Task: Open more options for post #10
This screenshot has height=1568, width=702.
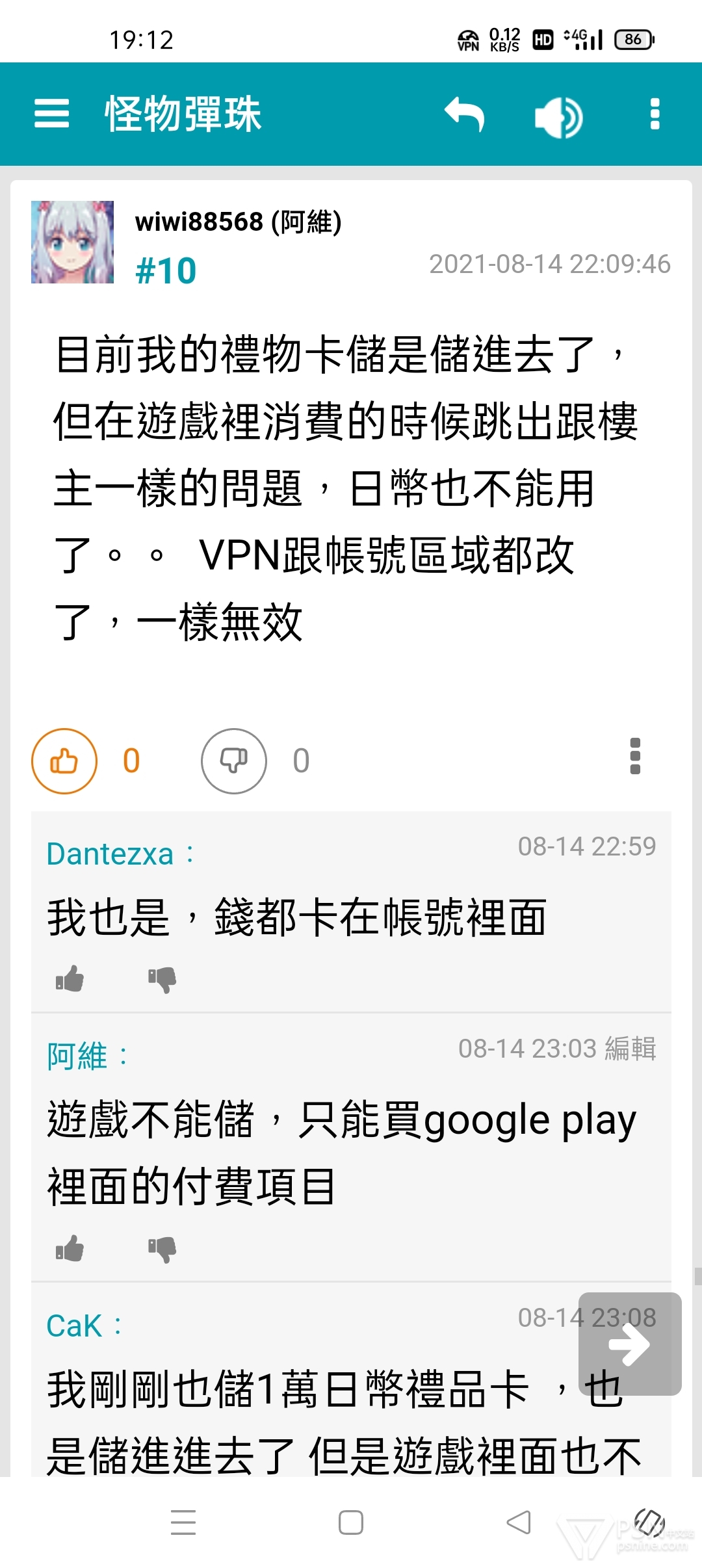Action: pos(635,756)
